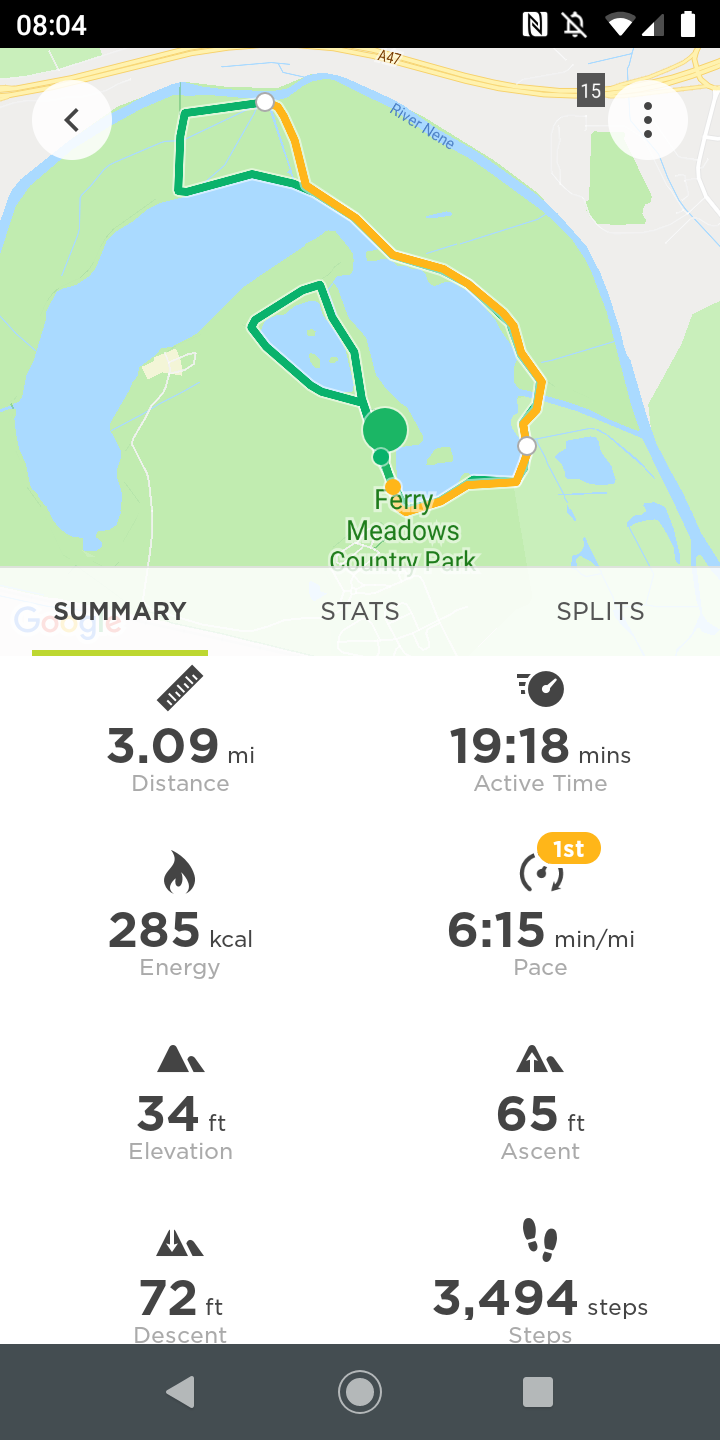Viewport: 720px width, 1440px height.
Task: Tap the system home button
Action: (360, 1392)
